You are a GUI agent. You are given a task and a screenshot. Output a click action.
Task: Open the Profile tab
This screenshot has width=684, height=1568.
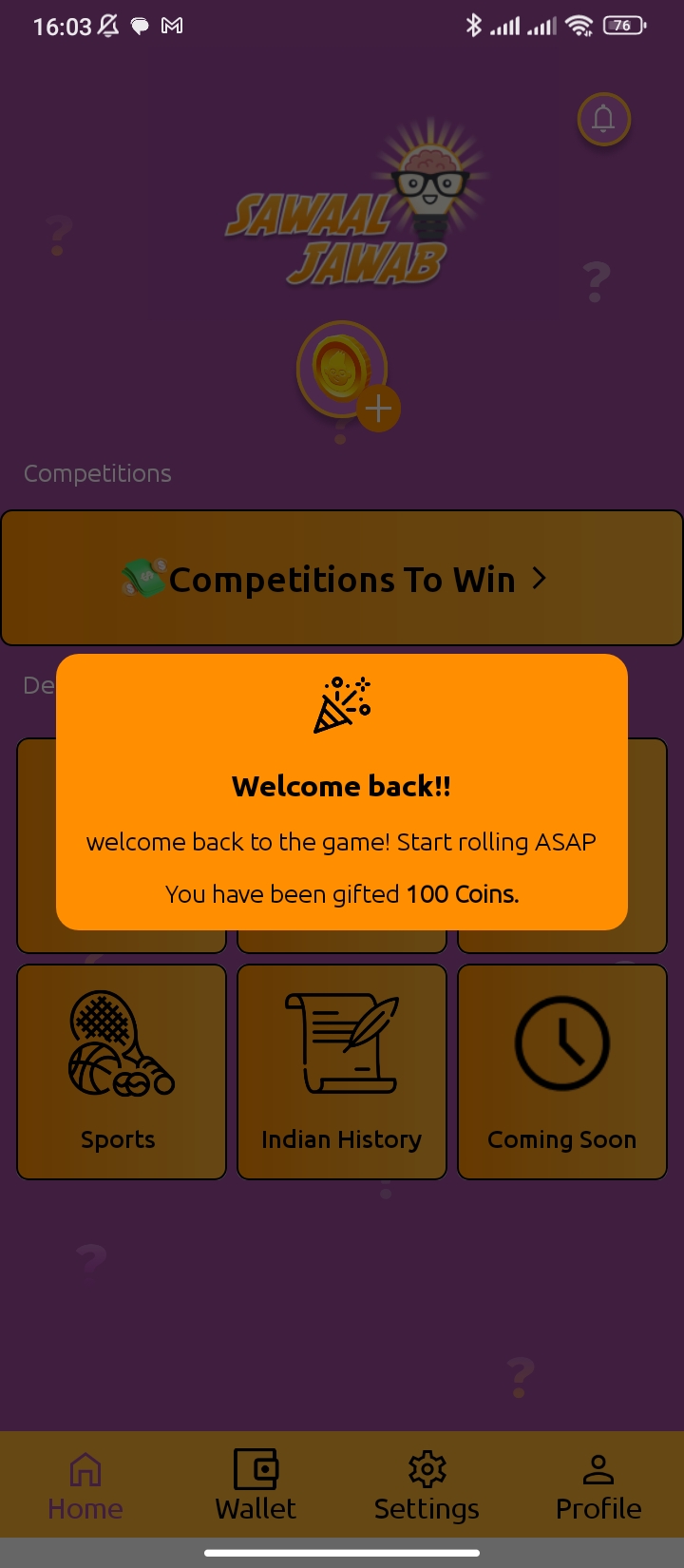(598, 1486)
